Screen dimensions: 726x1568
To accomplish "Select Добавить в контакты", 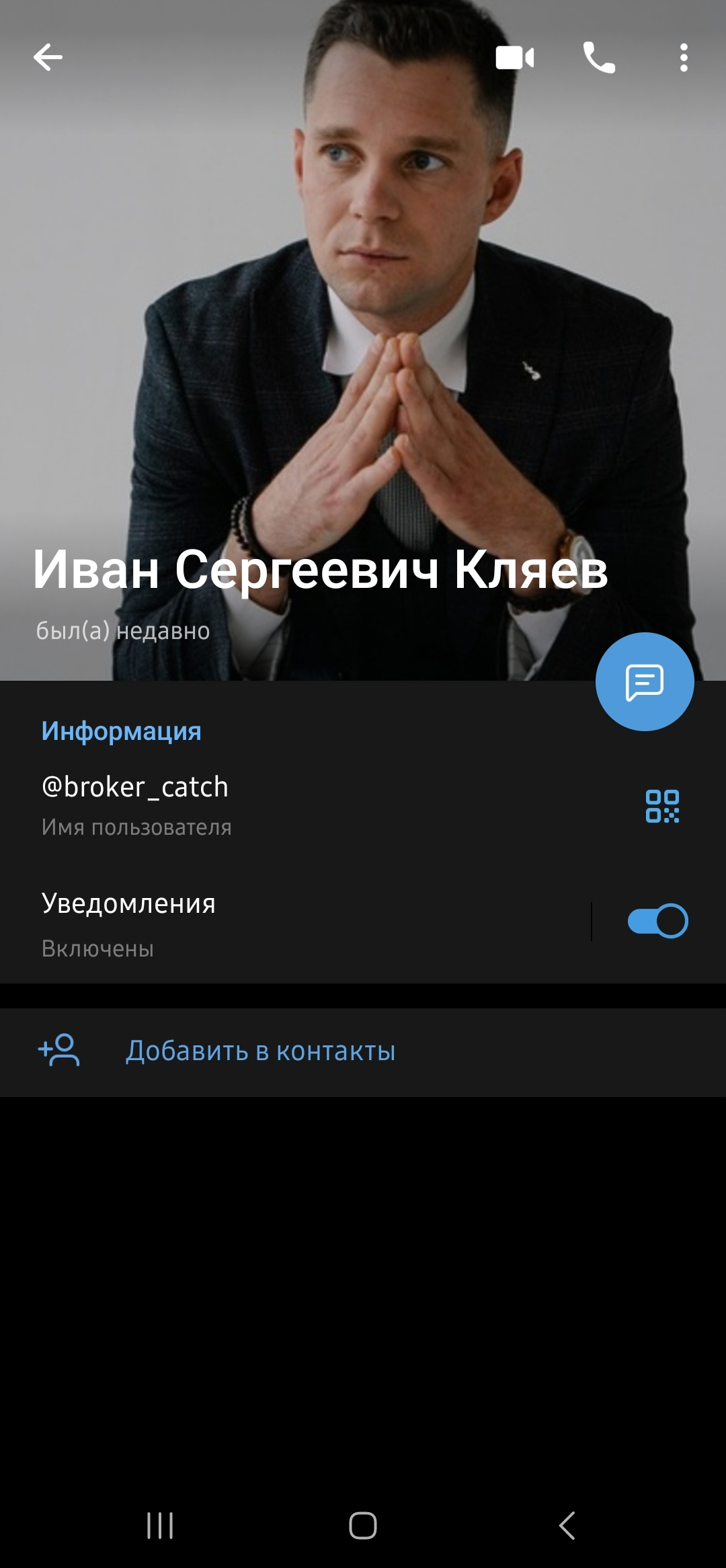I will click(261, 1051).
